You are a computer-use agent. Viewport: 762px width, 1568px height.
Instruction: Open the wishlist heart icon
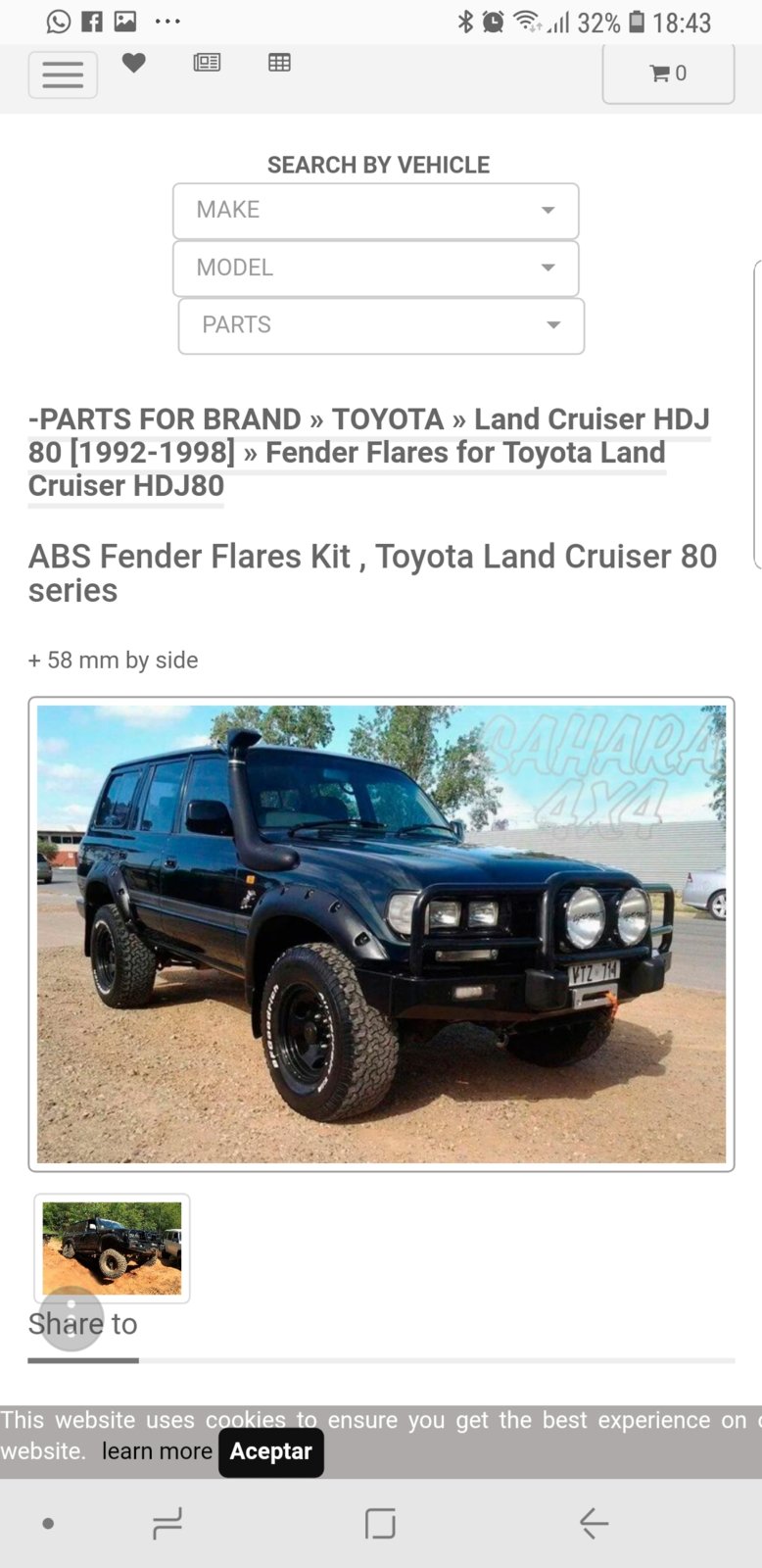(134, 64)
